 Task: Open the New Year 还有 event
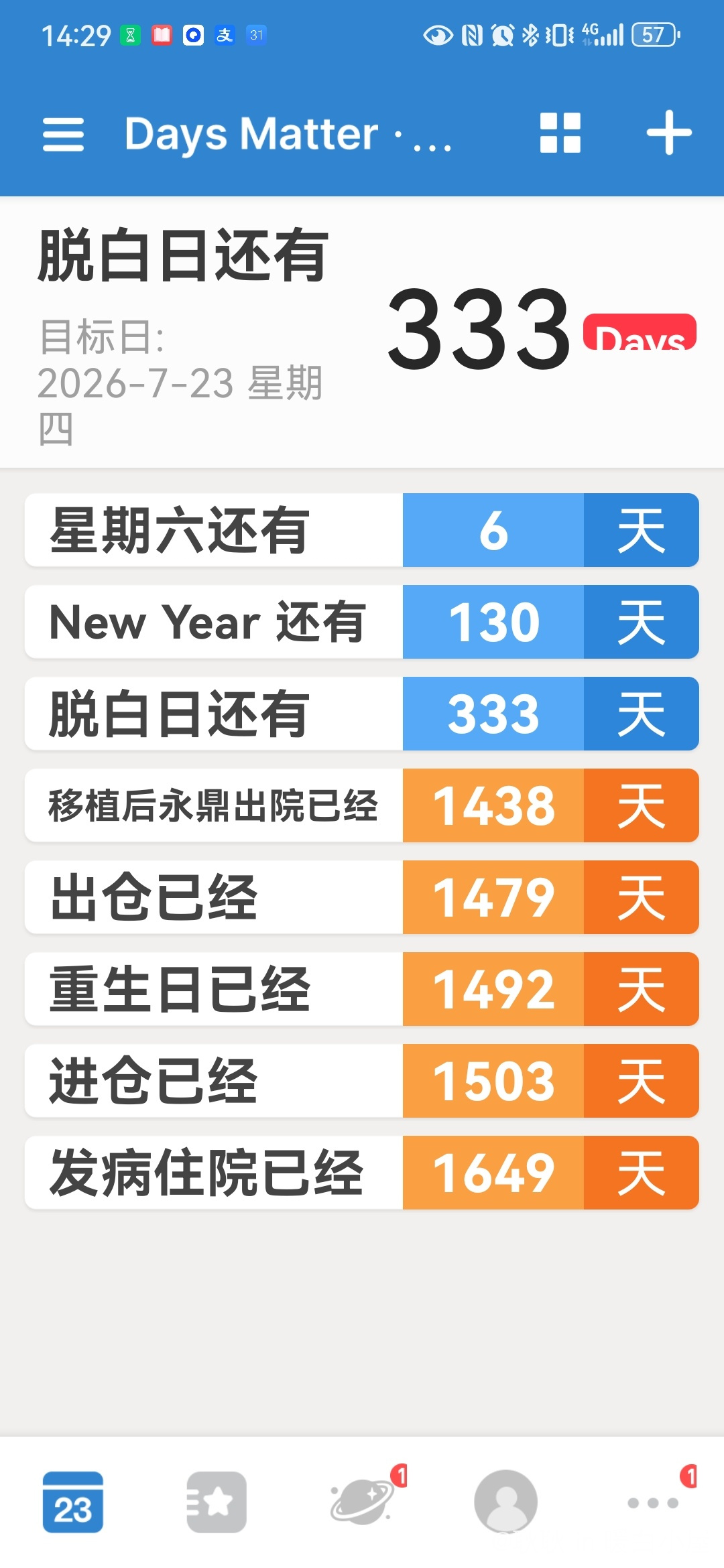(362, 622)
